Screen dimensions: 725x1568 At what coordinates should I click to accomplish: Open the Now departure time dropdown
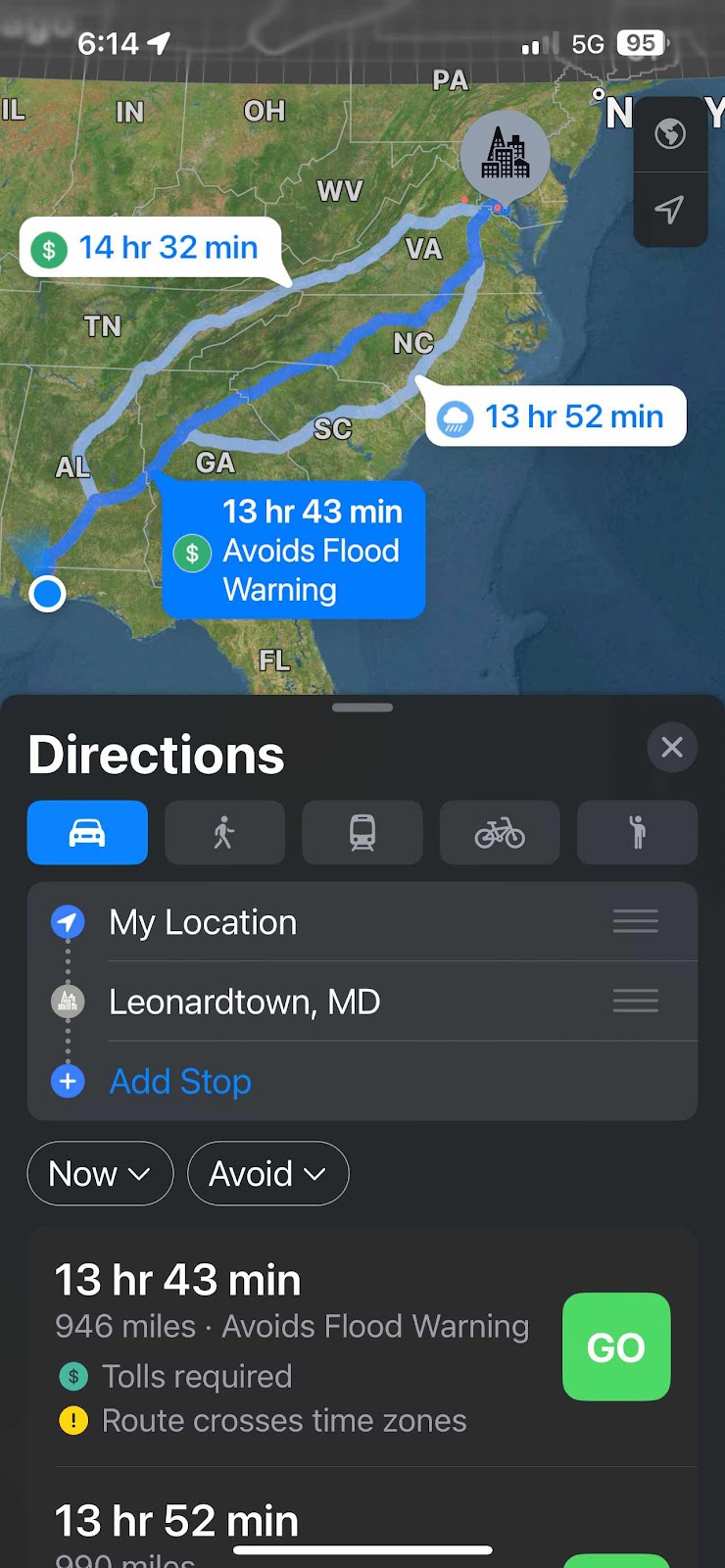coord(100,1173)
